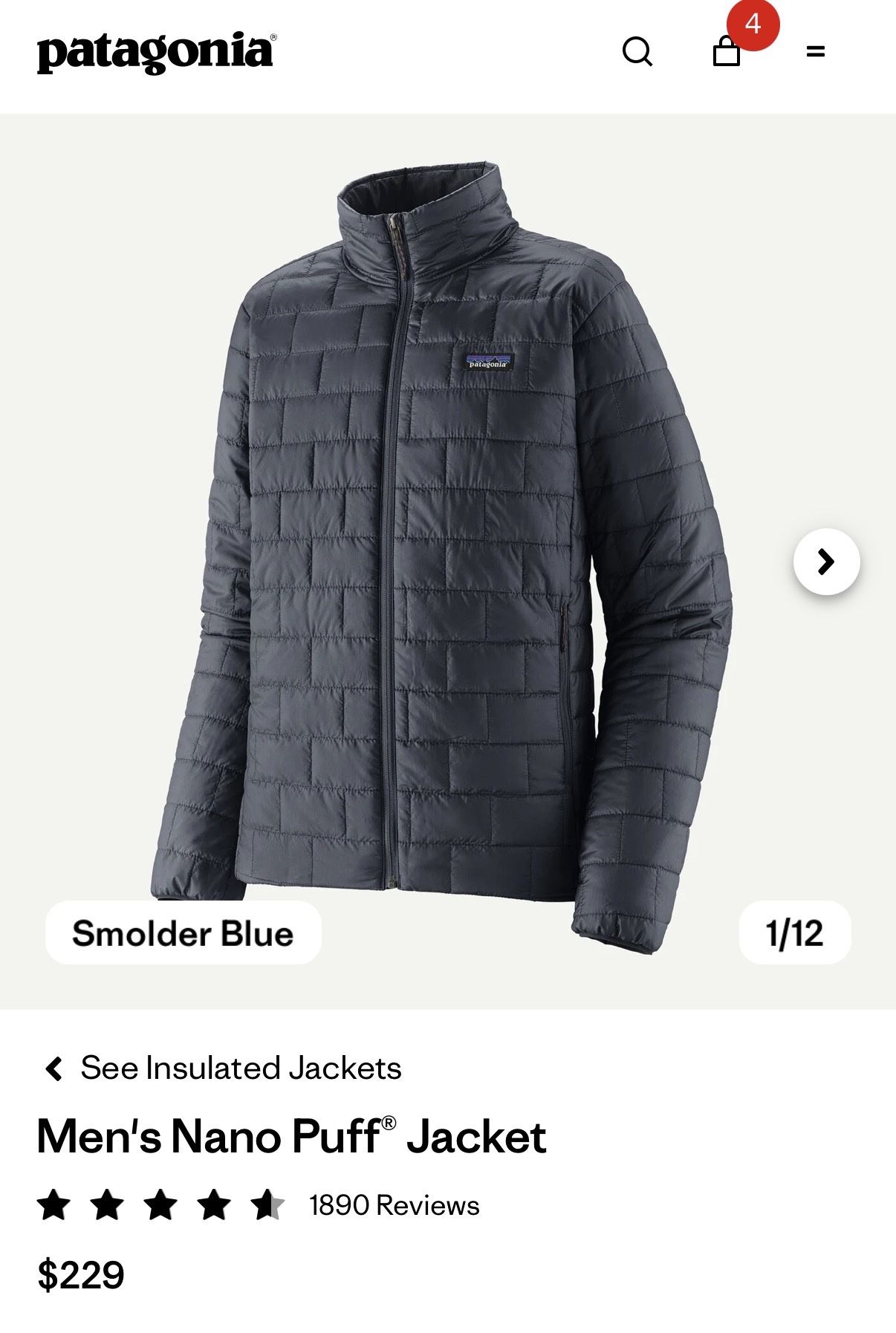Screen dimensions: 896x1333
Task: Show the next product image
Action: coord(826,562)
